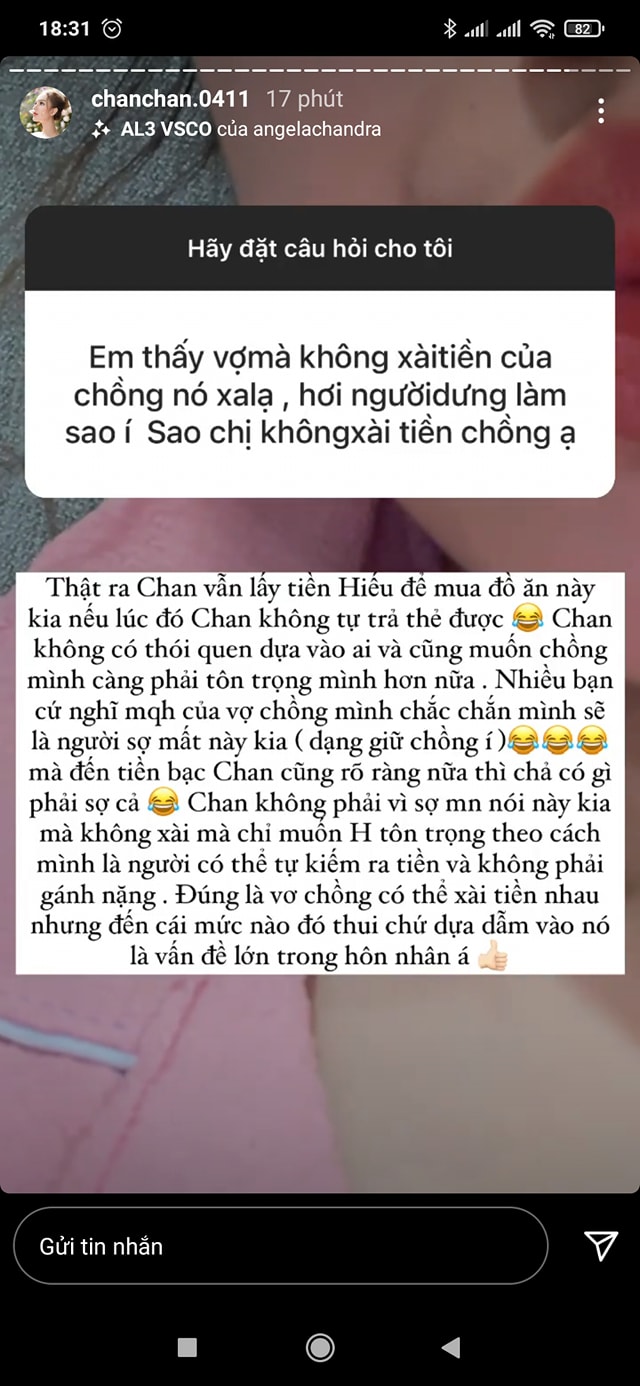Tap the chanchan.0411 username
640x1386 pixels.
[x=170, y=98]
